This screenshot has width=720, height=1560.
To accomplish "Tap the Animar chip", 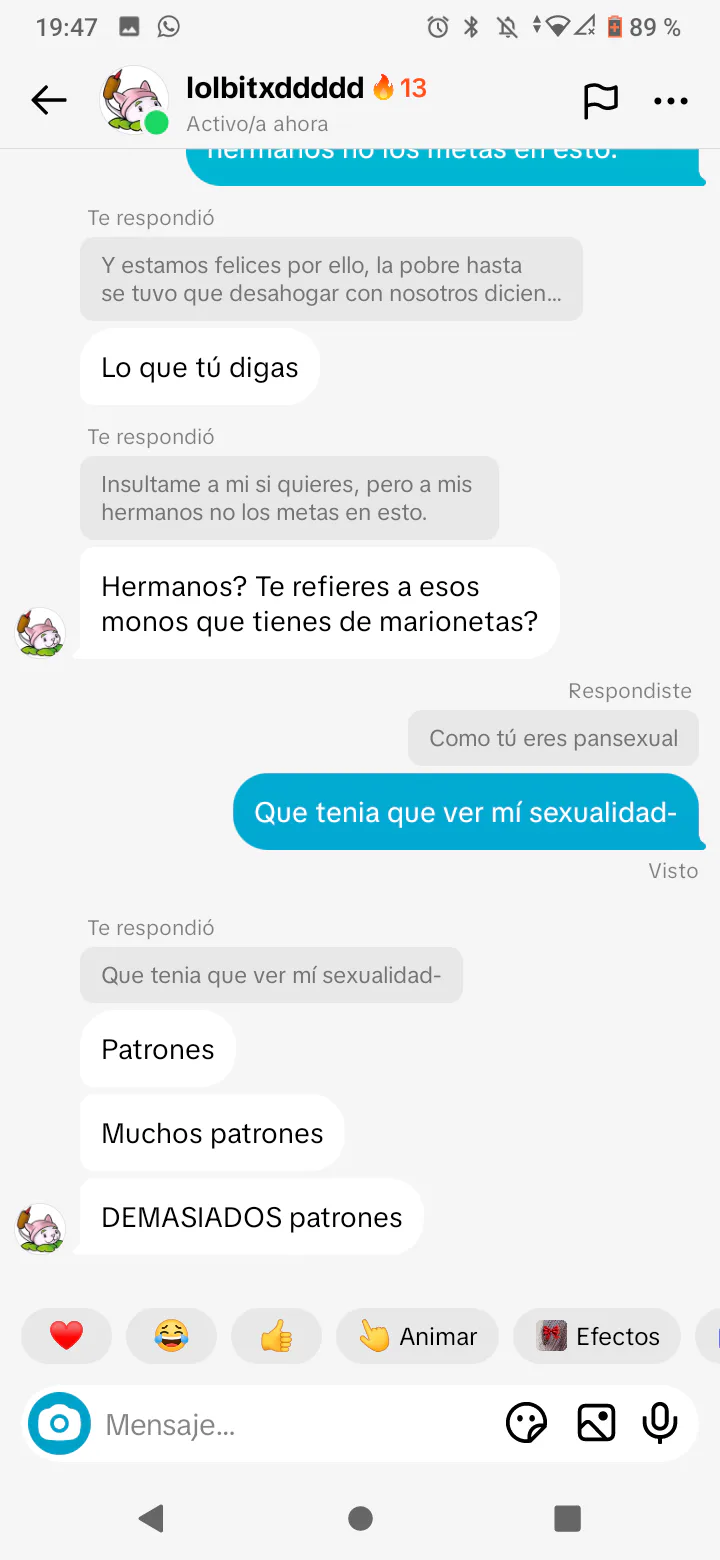I will [417, 1336].
